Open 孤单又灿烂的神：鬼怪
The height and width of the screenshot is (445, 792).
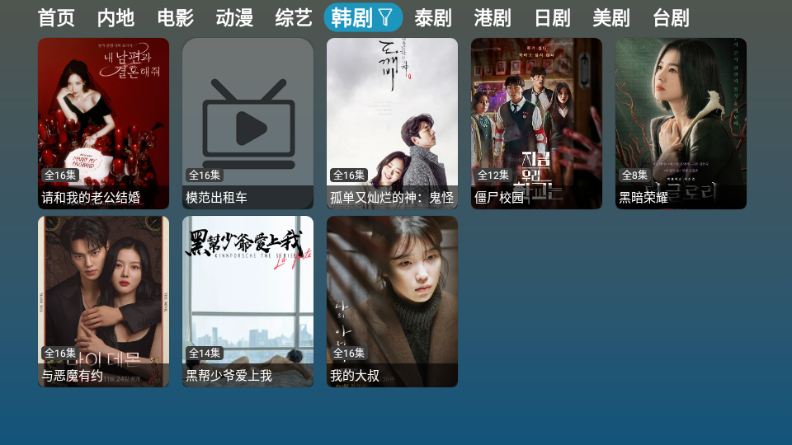click(x=392, y=123)
